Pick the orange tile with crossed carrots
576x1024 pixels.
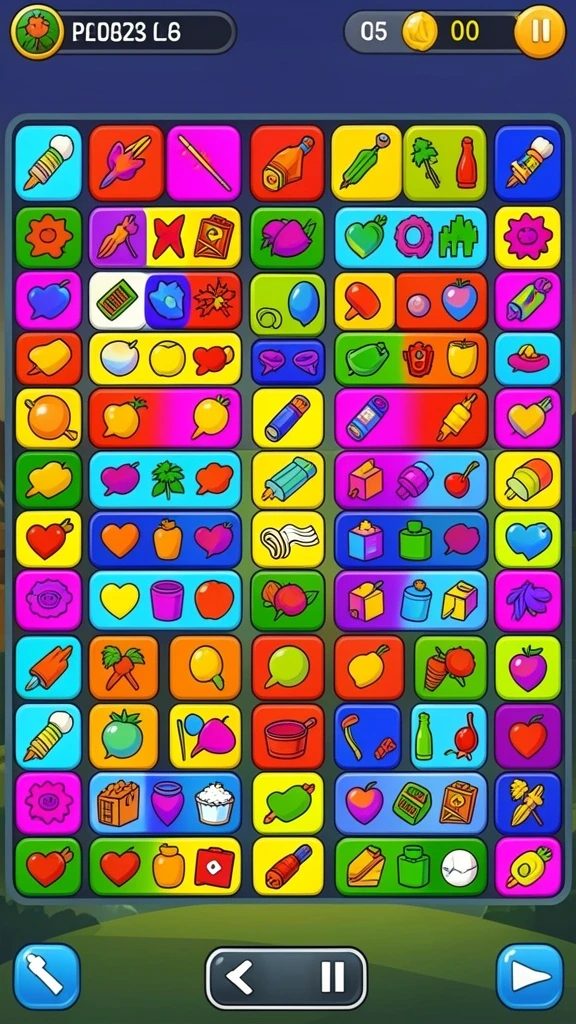click(x=123, y=668)
